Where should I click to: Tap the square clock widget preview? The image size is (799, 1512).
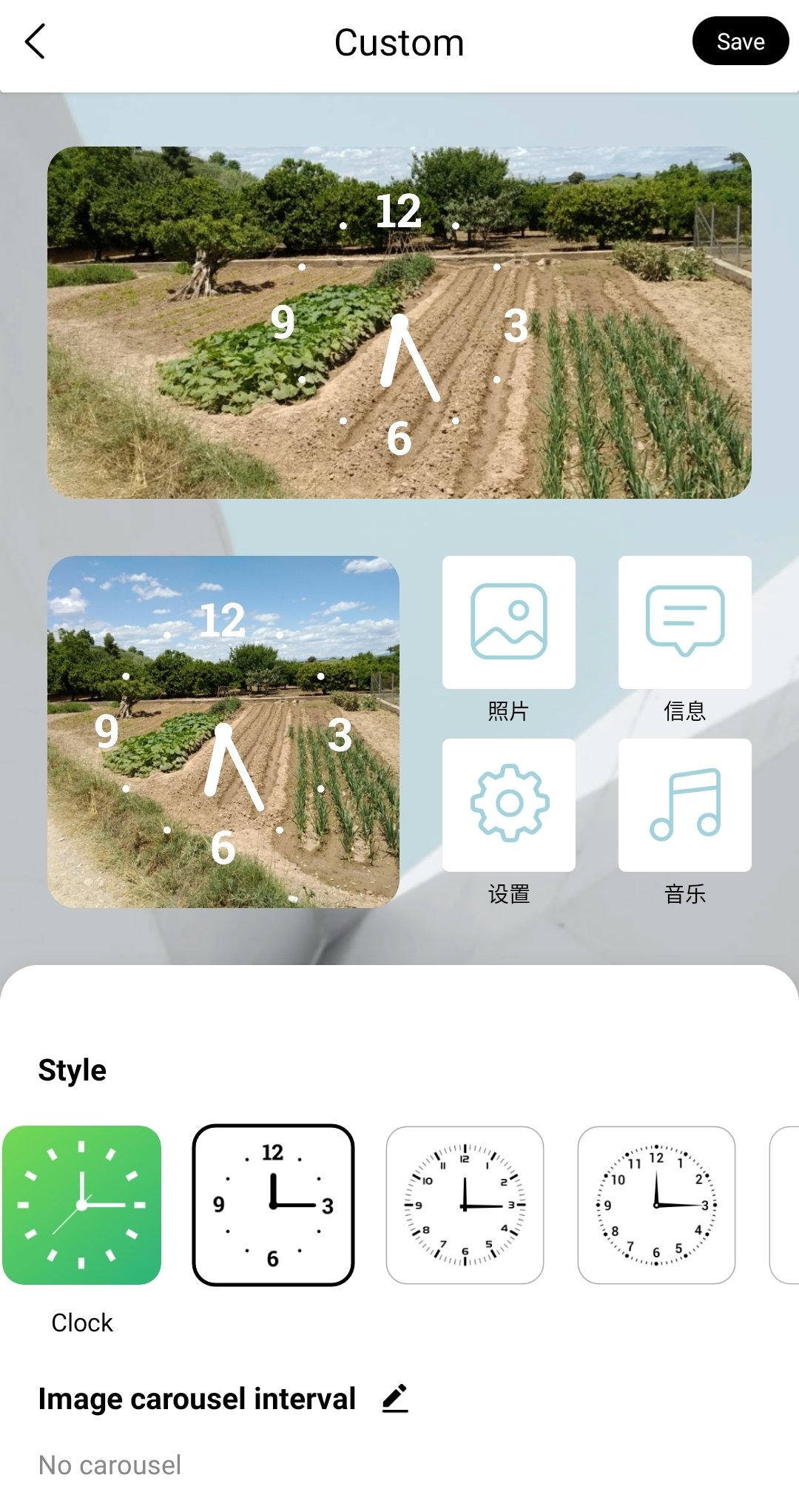[223, 732]
